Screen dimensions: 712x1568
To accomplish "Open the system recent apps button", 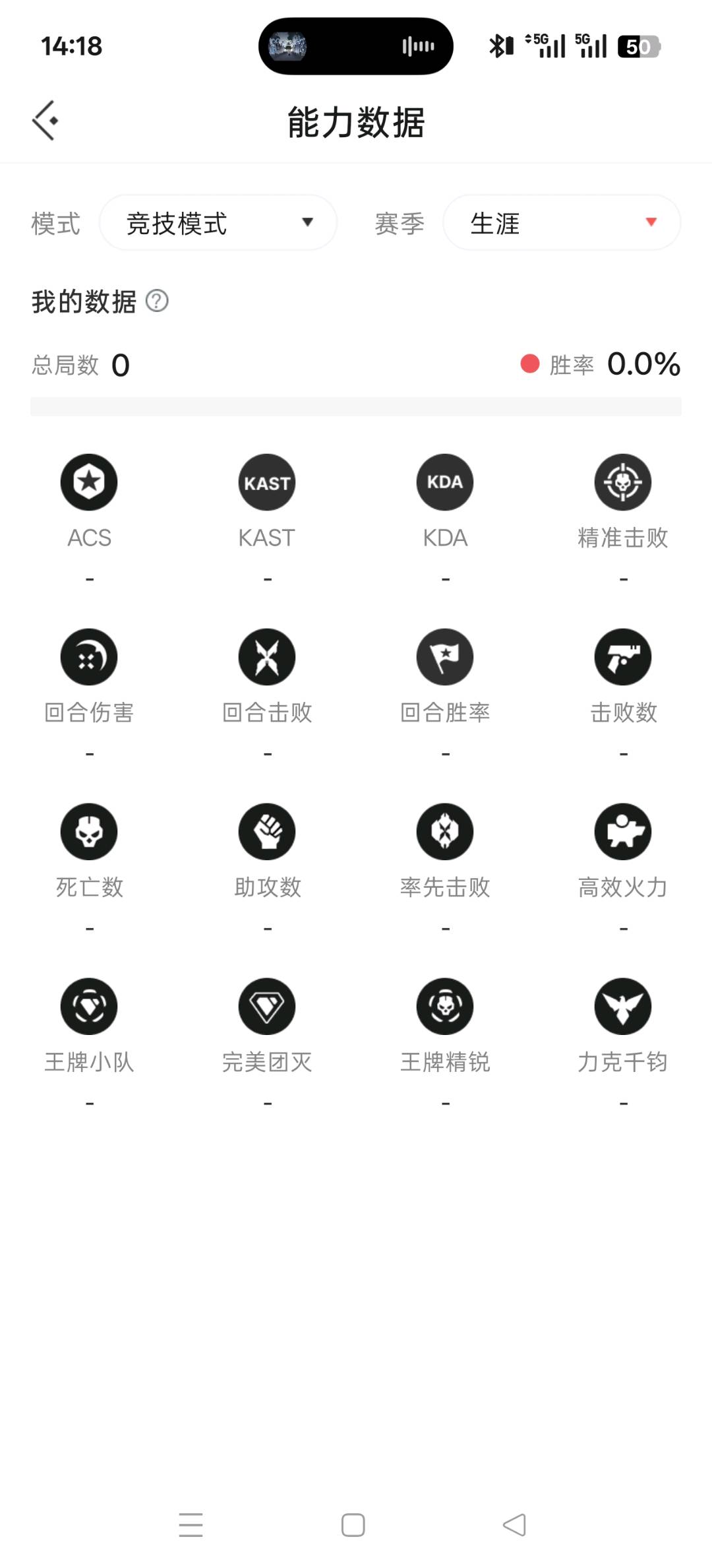I will 191,1524.
